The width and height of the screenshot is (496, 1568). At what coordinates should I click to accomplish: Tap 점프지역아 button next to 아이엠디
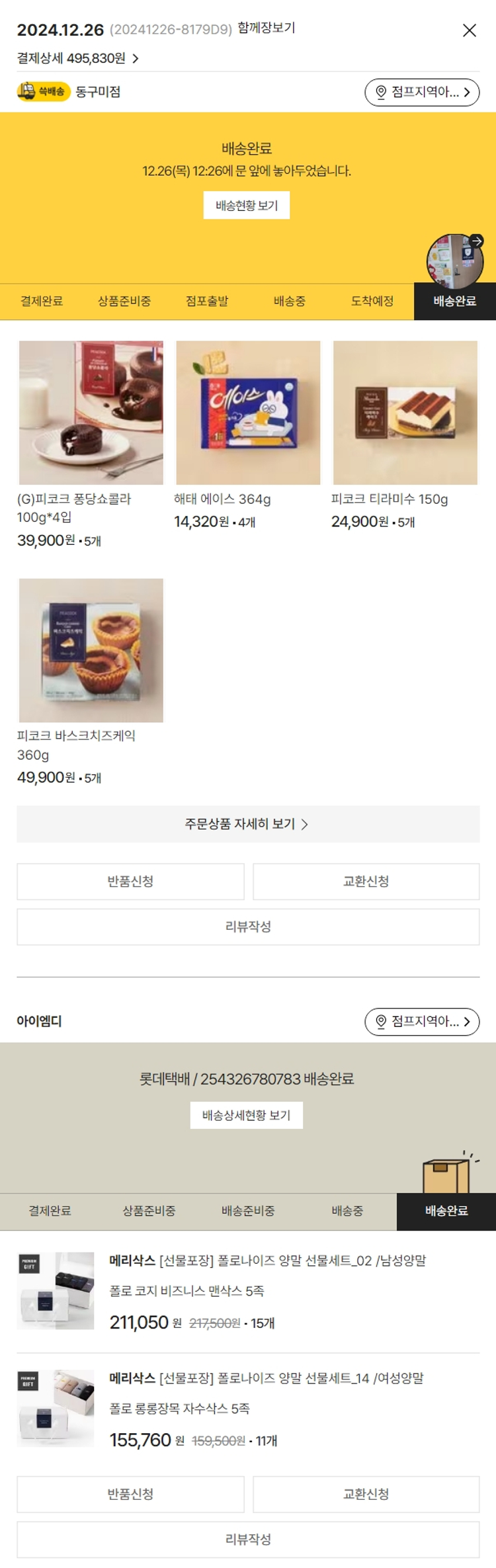click(x=422, y=1022)
